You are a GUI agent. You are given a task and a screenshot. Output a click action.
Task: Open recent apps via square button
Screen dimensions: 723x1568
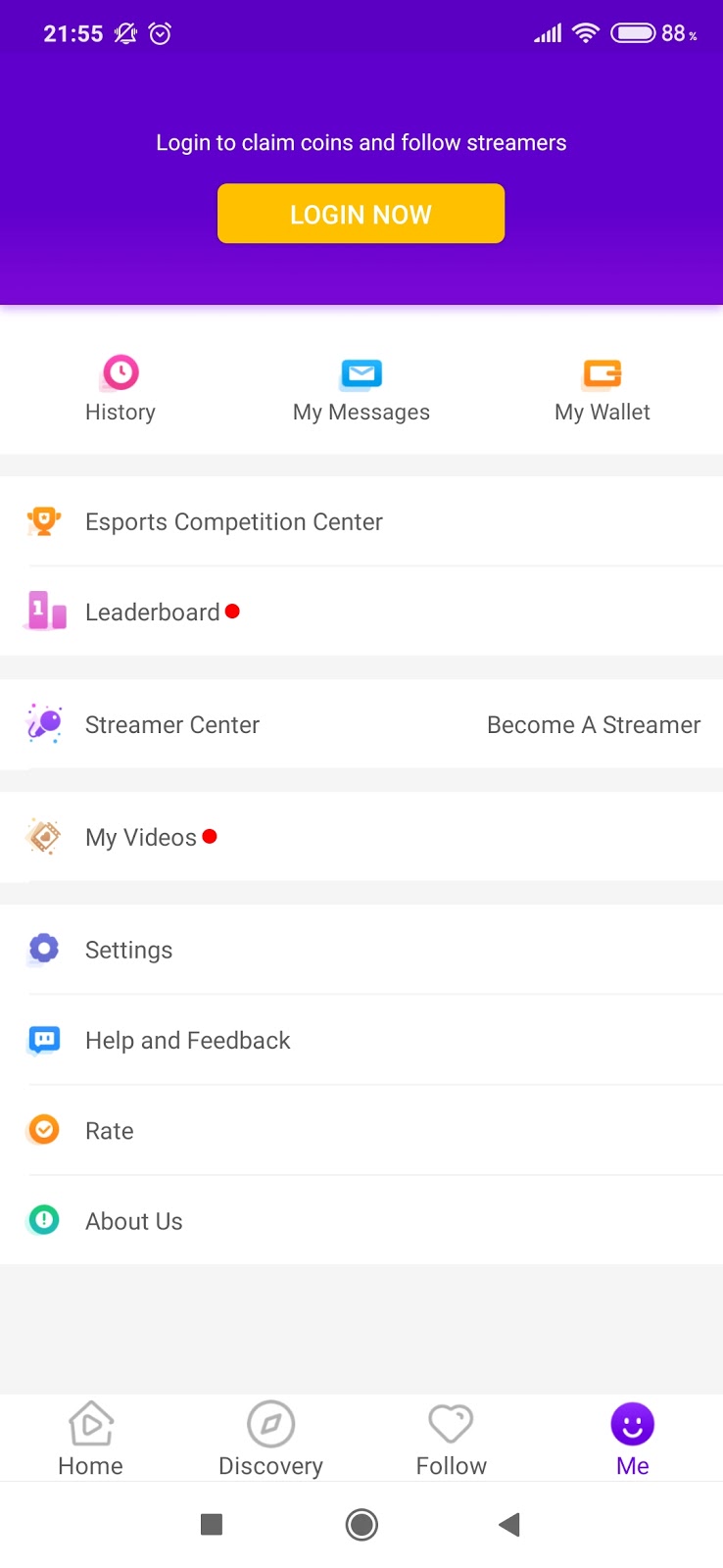[x=212, y=1525]
